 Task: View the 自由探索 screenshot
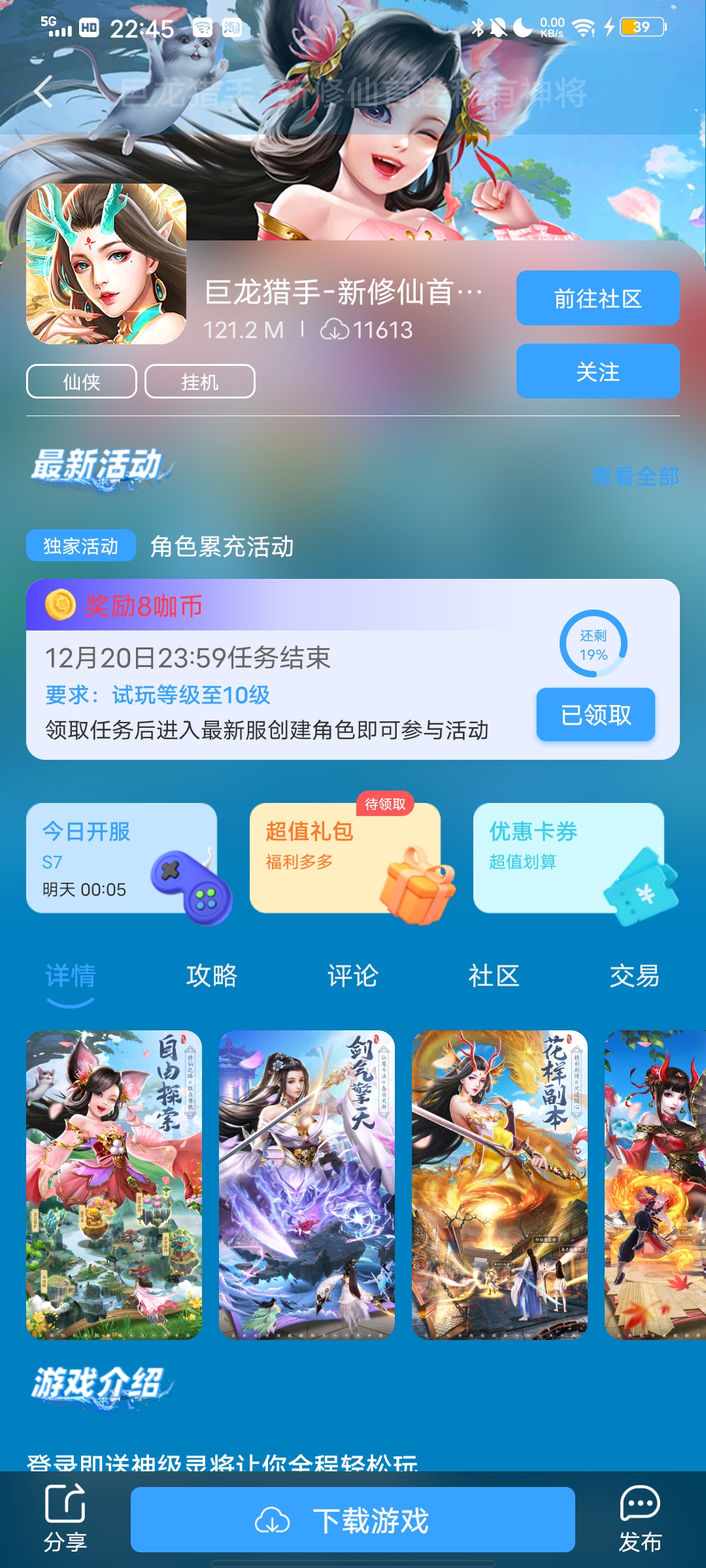pos(114,1184)
